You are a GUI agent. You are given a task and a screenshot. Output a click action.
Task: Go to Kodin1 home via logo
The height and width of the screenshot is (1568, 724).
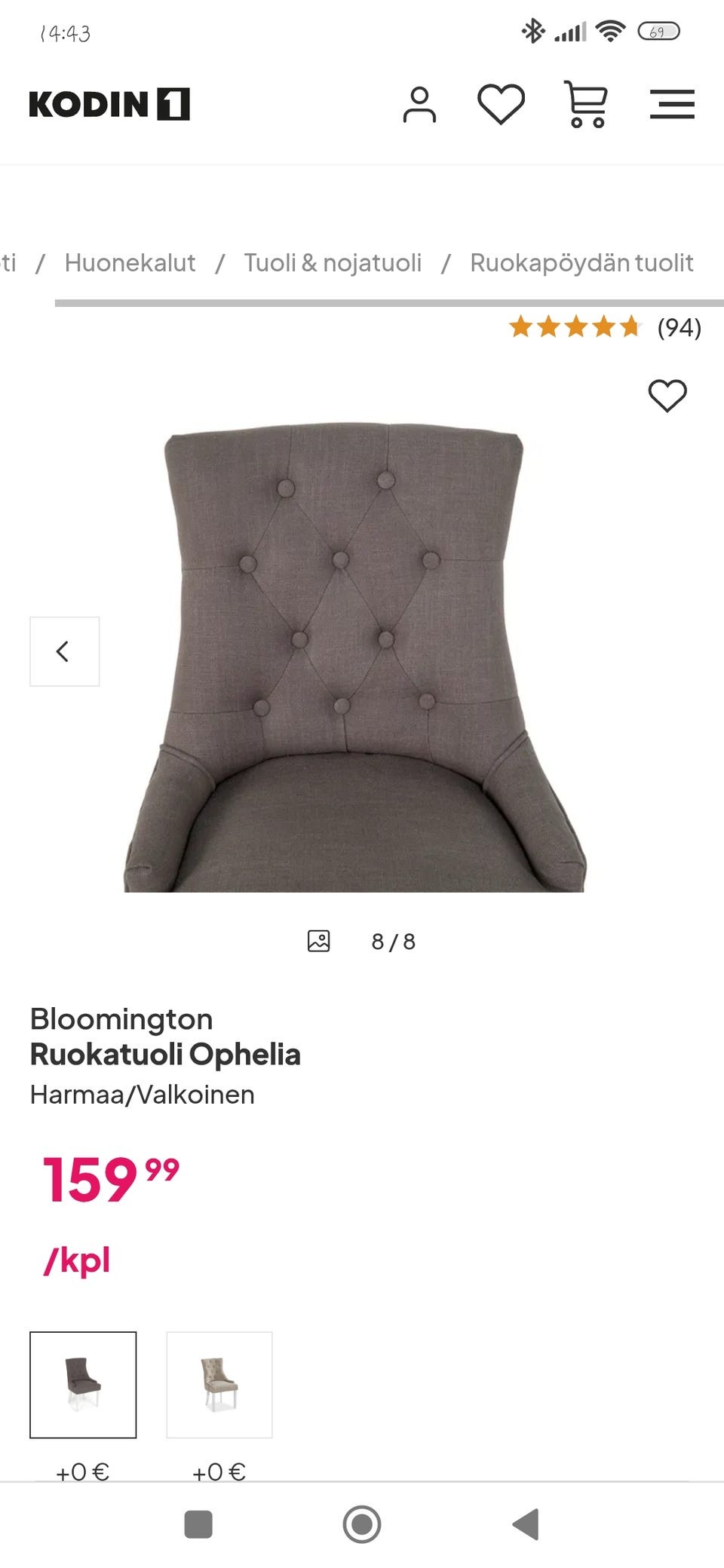(x=109, y=104)
